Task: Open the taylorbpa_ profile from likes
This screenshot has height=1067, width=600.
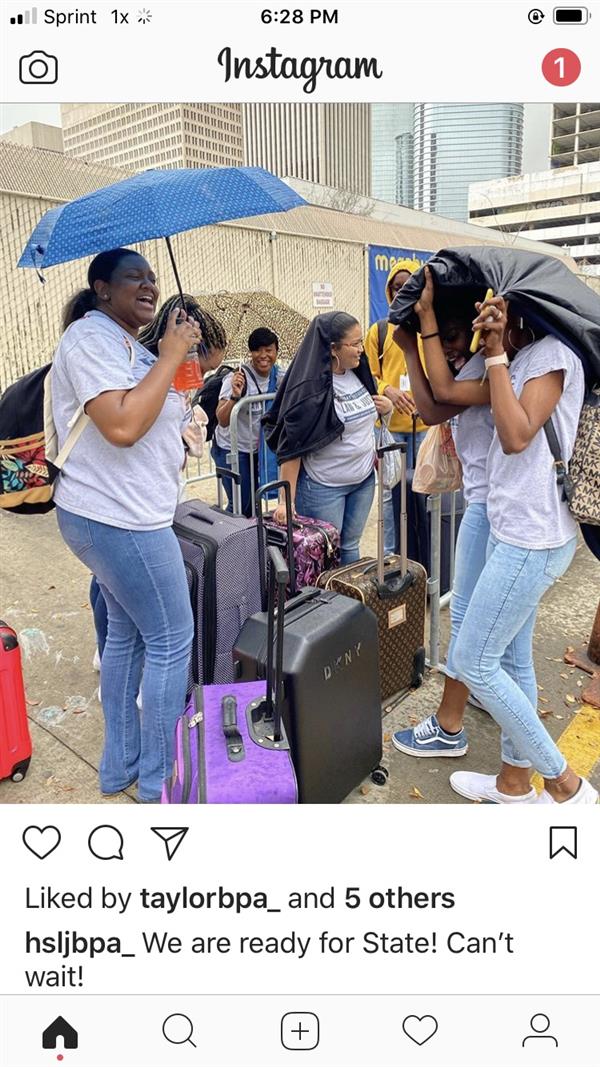Action: pos(210,898)
